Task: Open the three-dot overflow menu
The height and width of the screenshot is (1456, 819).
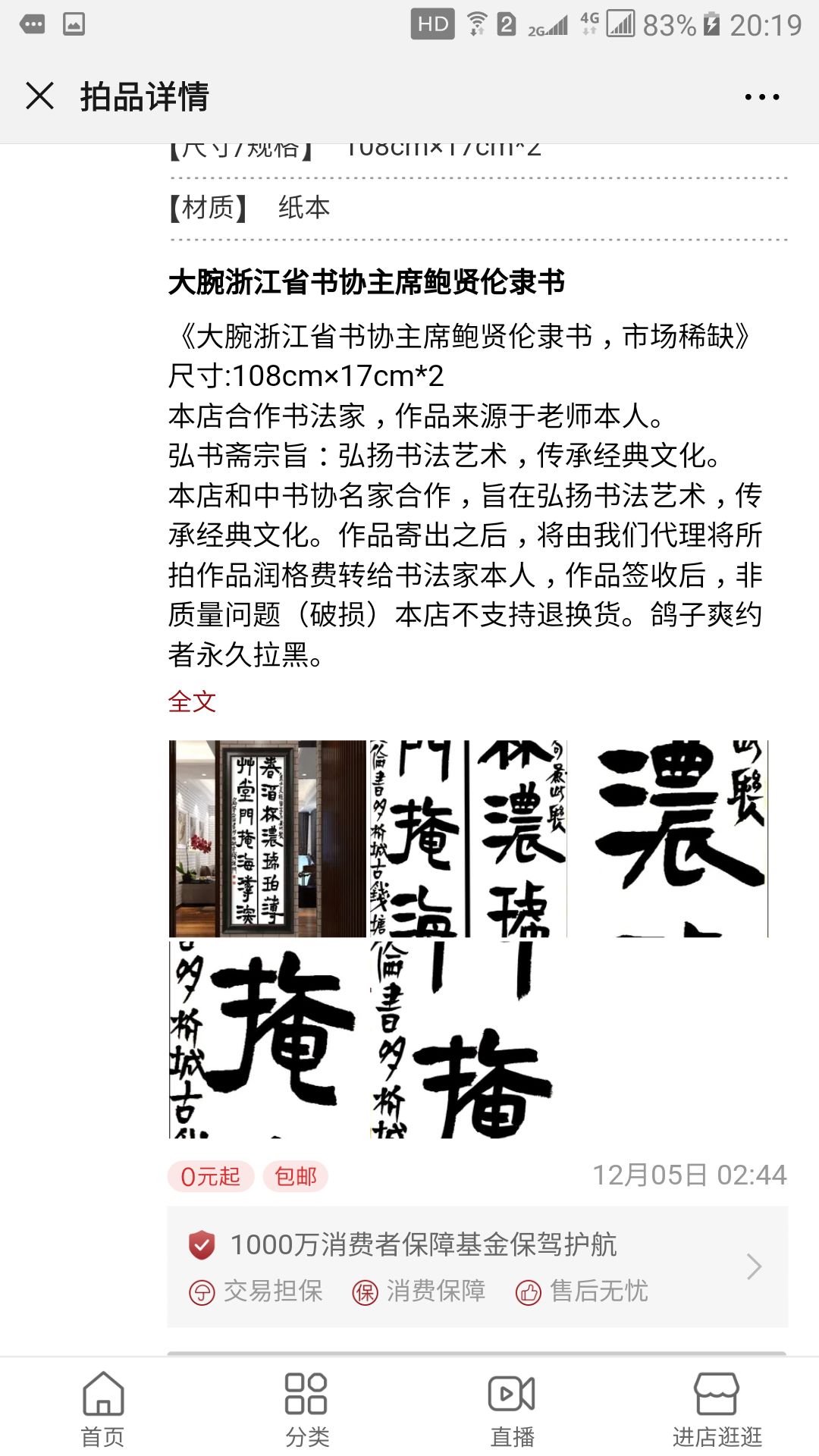Action: (x=761, y=97)
